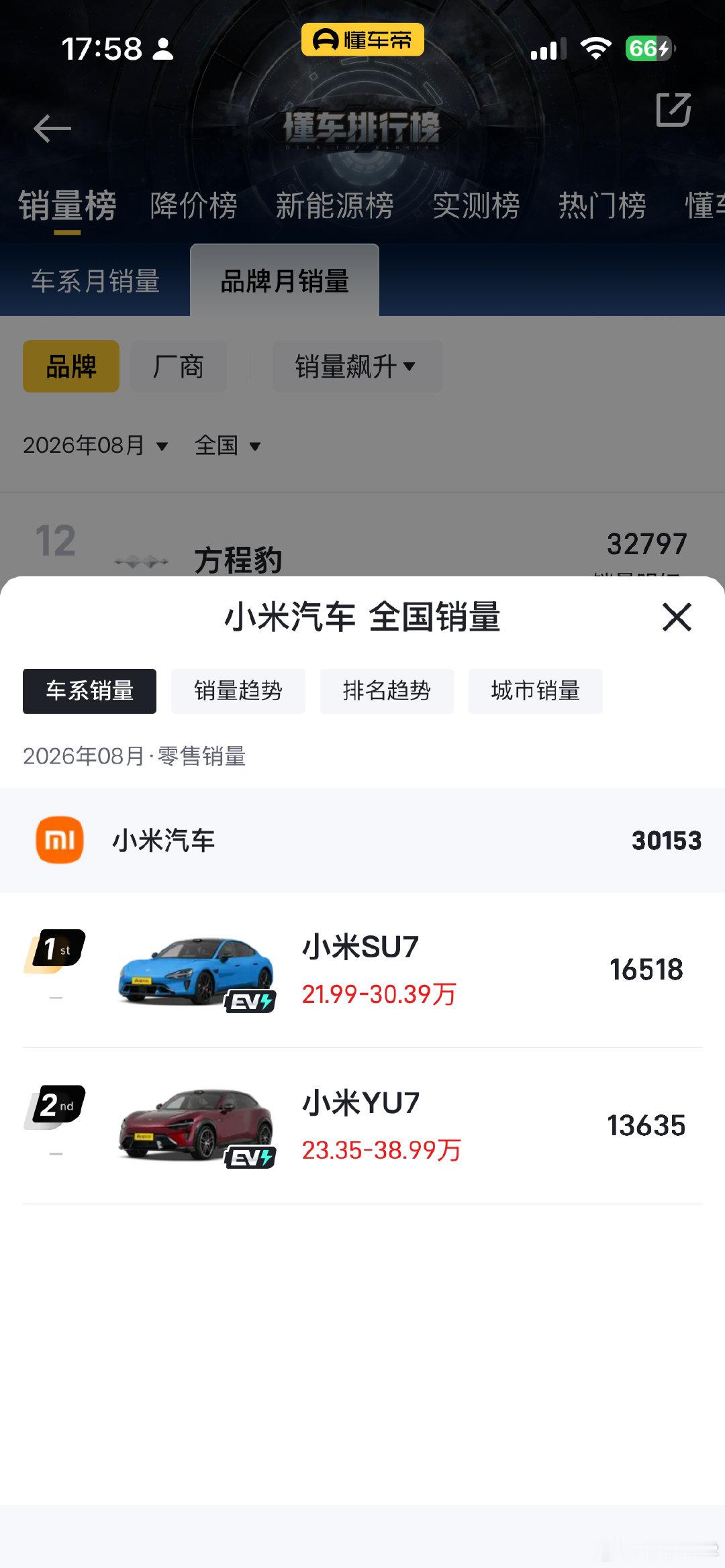Select the 厂商 filter chip
This screenshot has height=1568, width=725.
[x=178, y=366]
